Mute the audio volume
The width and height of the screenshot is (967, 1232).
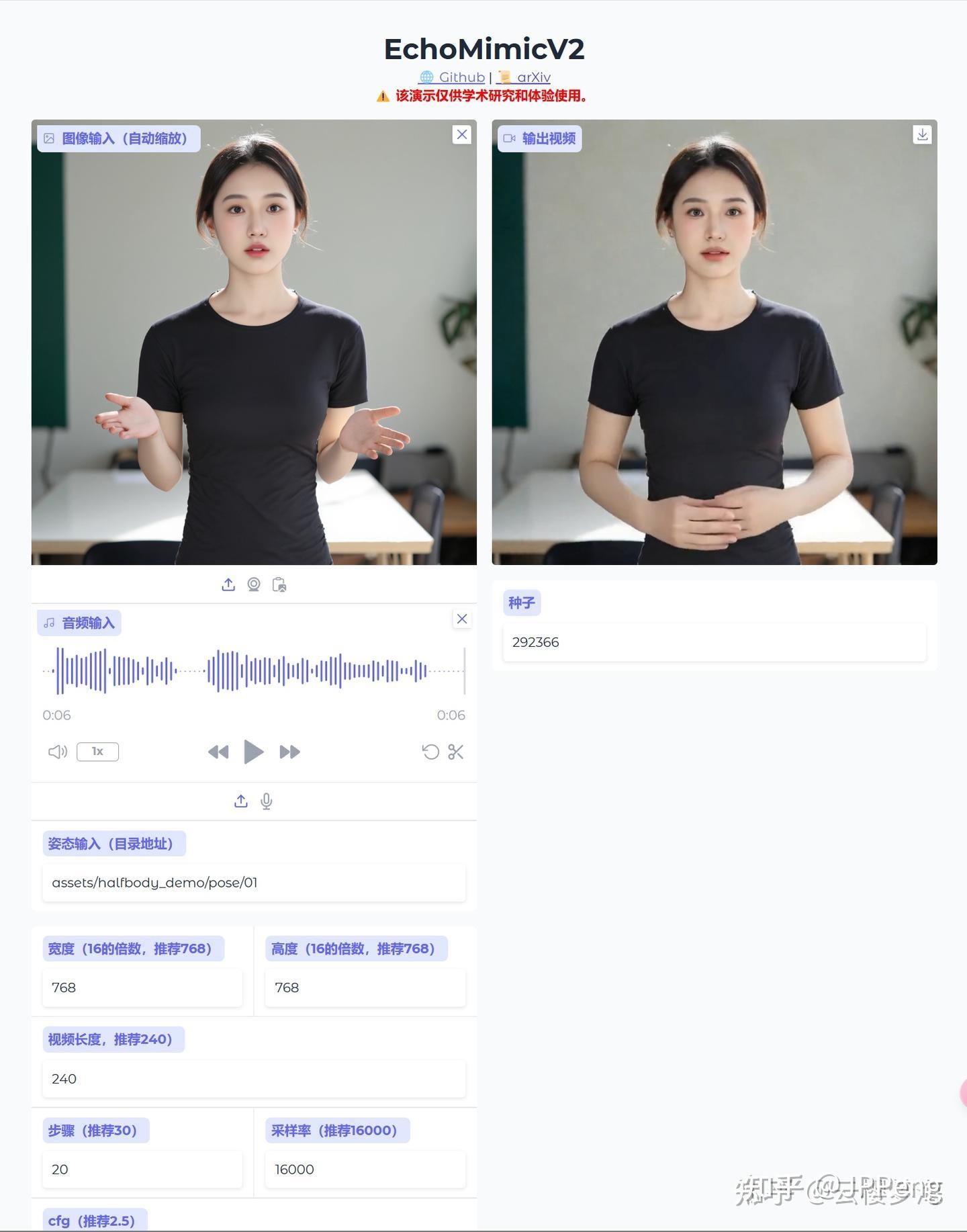point(58,752)
